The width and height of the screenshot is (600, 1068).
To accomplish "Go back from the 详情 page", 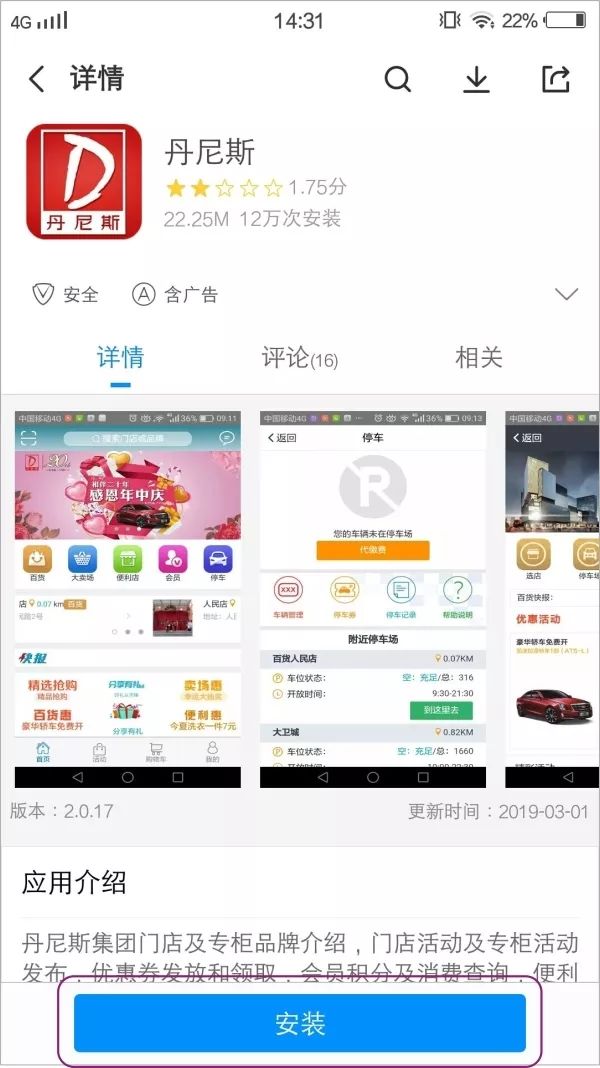I will pos(37,80).
